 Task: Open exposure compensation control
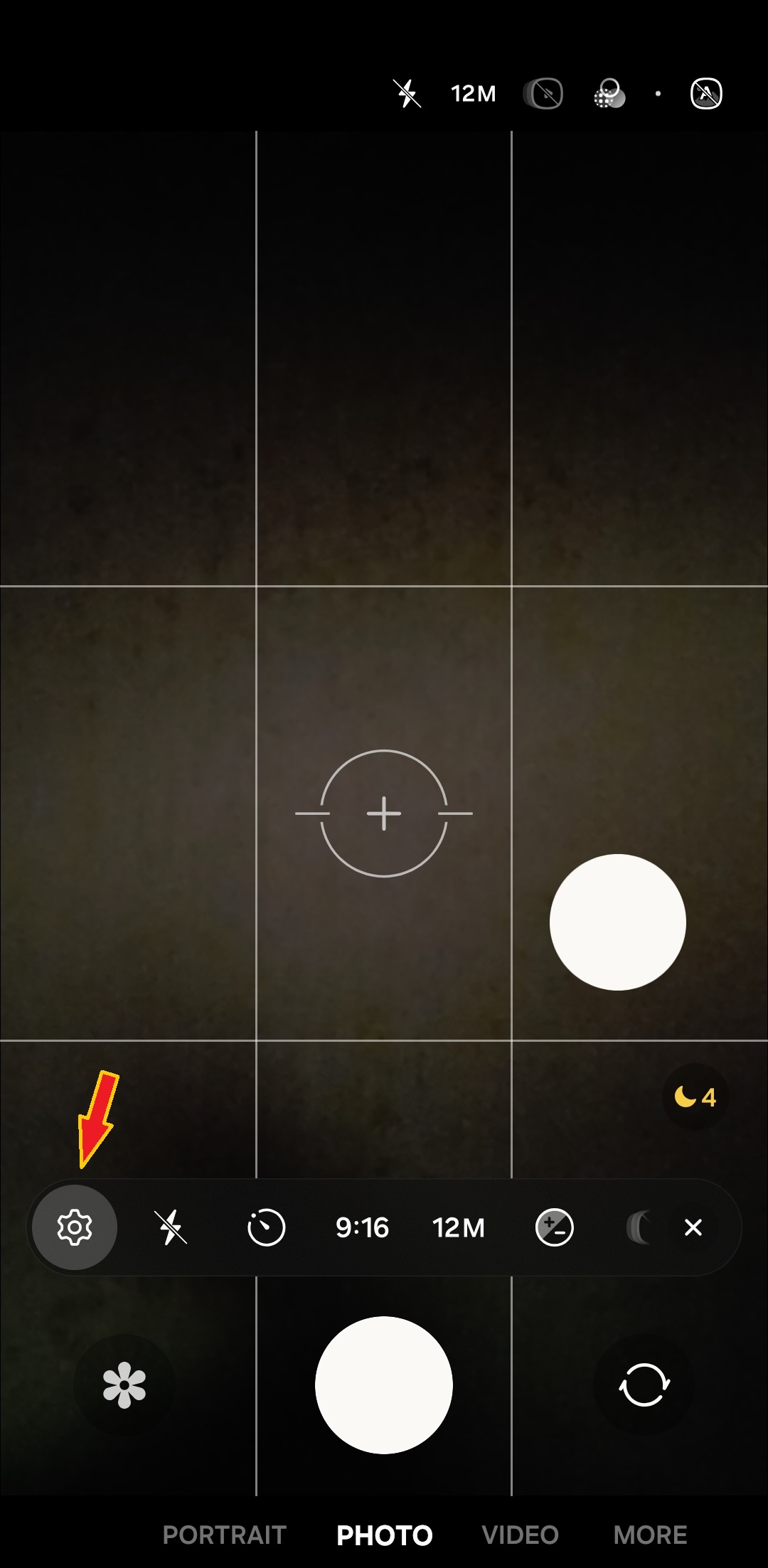tap(554, 1227)
